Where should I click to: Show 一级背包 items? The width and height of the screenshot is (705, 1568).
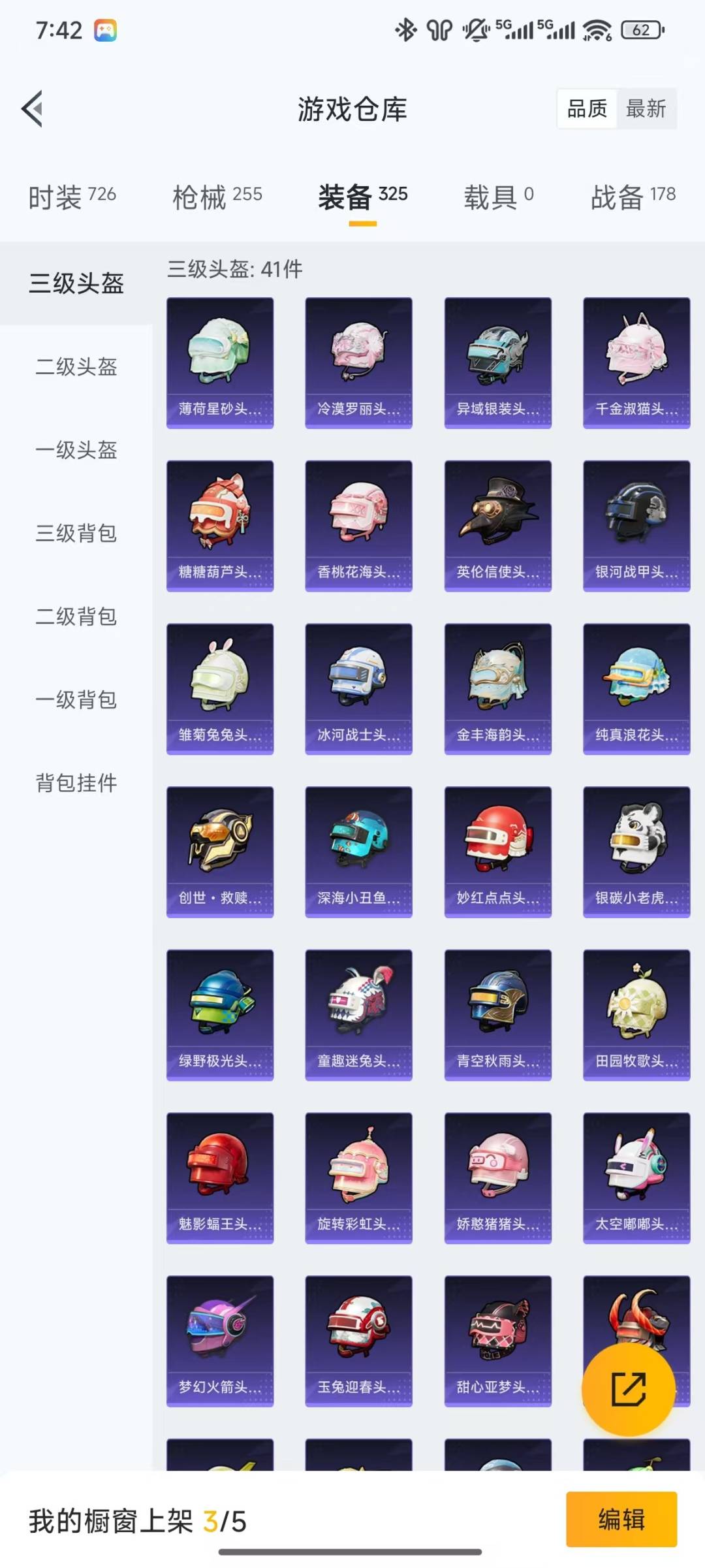(76, 700)
